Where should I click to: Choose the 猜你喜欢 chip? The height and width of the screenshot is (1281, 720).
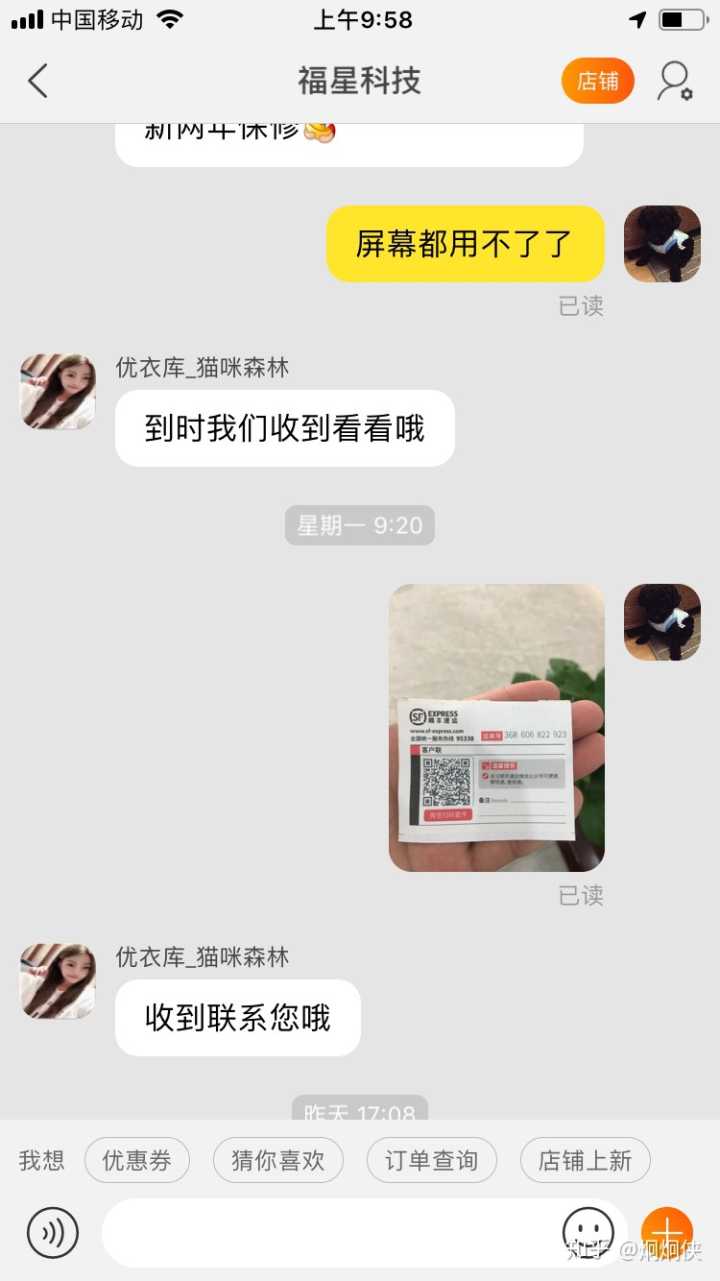coord(278,1161)
